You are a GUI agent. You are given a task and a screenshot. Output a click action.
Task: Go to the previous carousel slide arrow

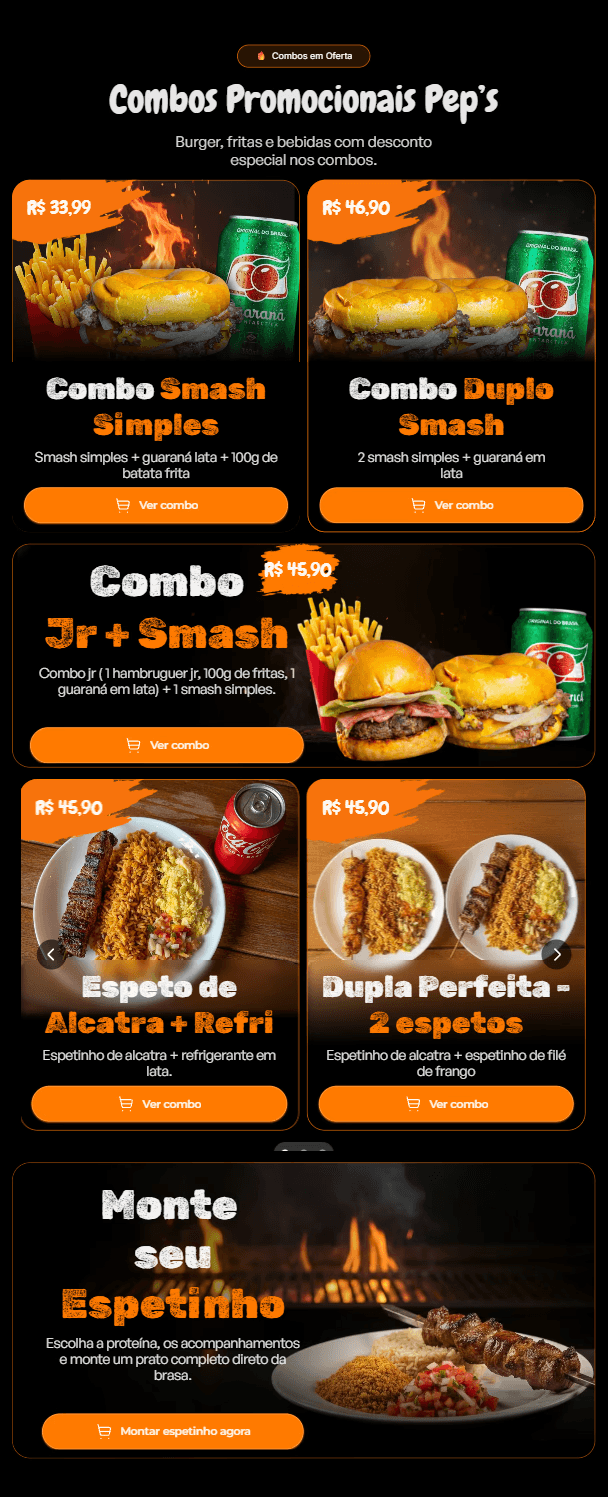tap(52, 954)
